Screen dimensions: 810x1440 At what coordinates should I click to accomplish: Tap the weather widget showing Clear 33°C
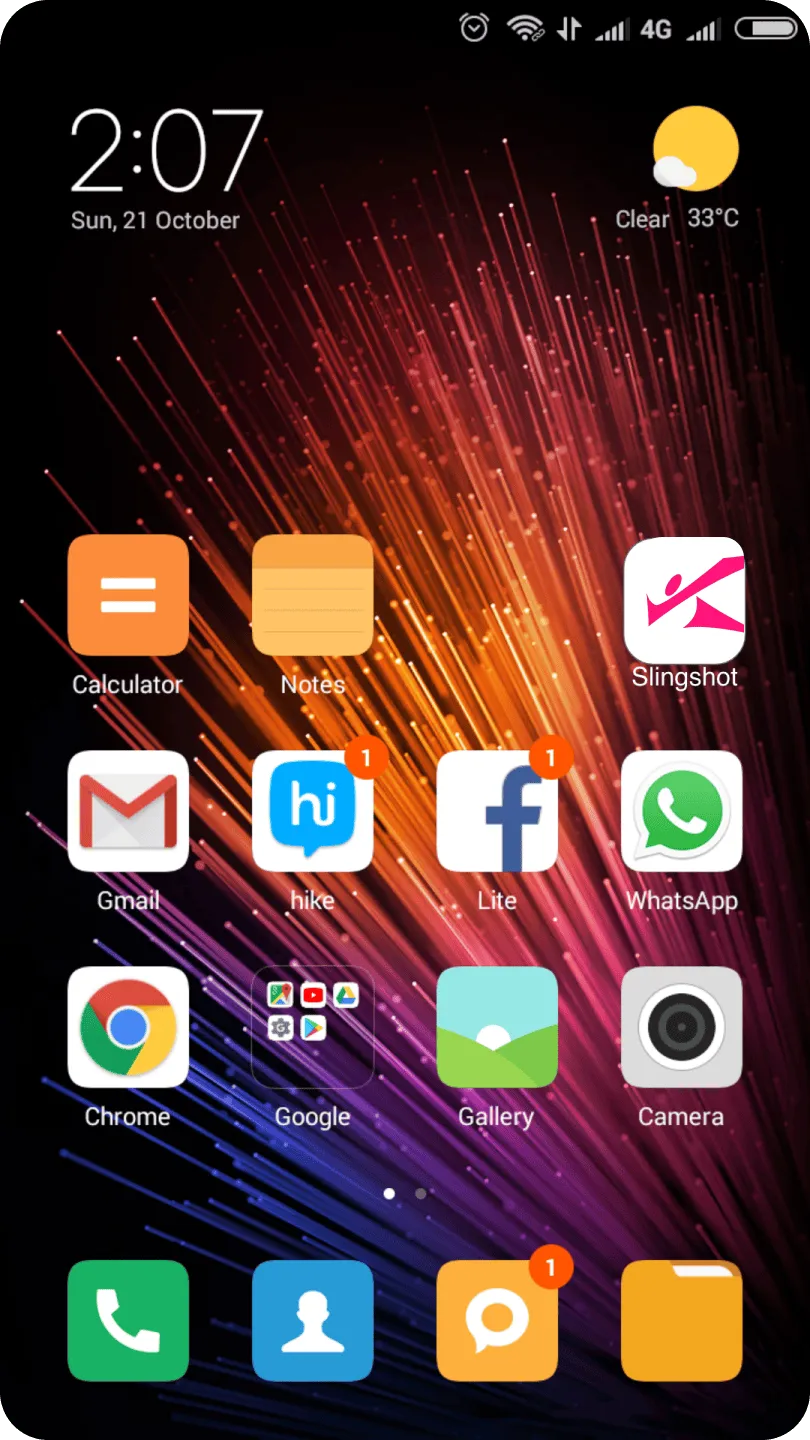tap(682, 170)
